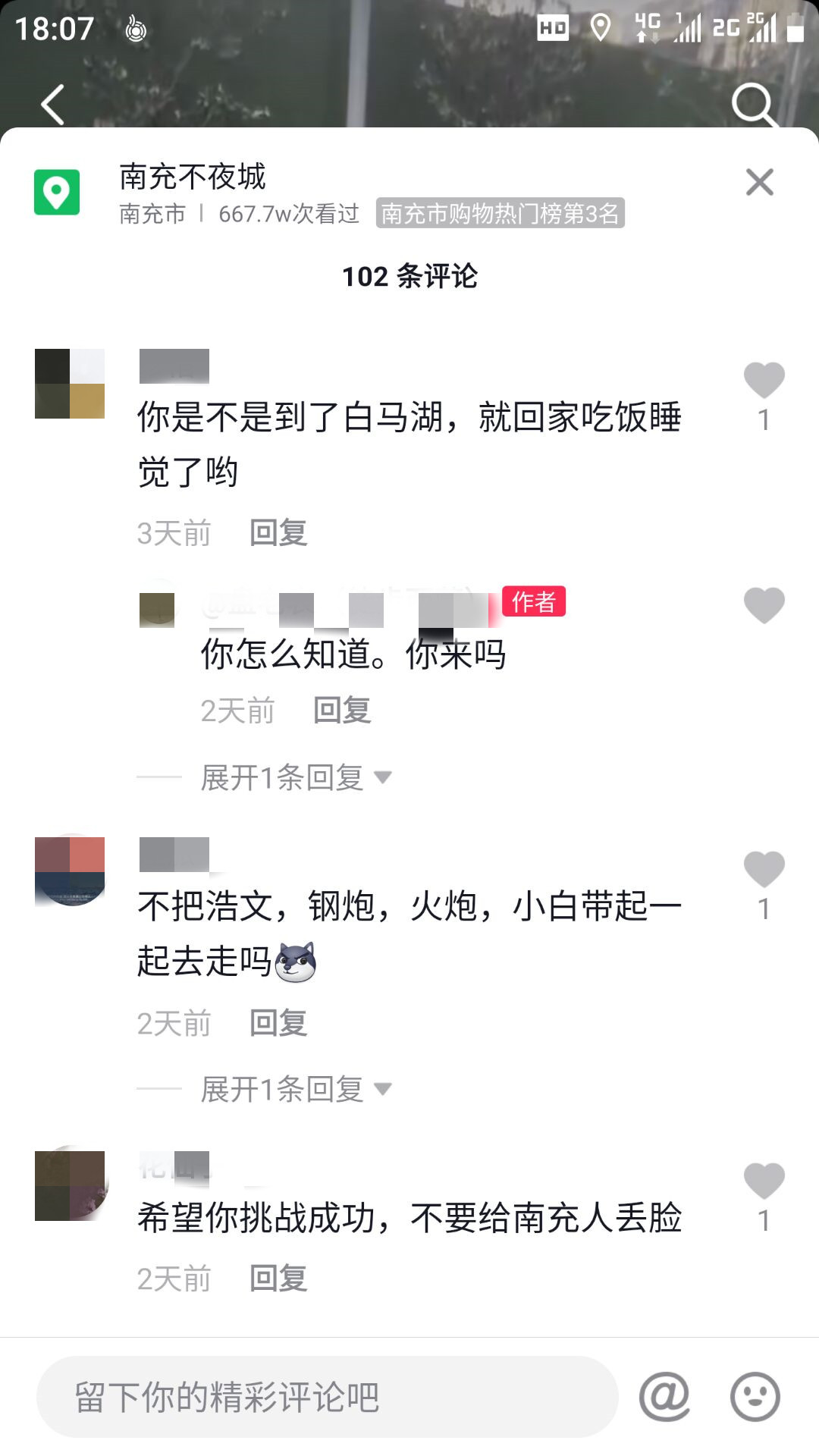Expand 1 reply under the author's comment
Screen dimensions: 819x1456
296,778
